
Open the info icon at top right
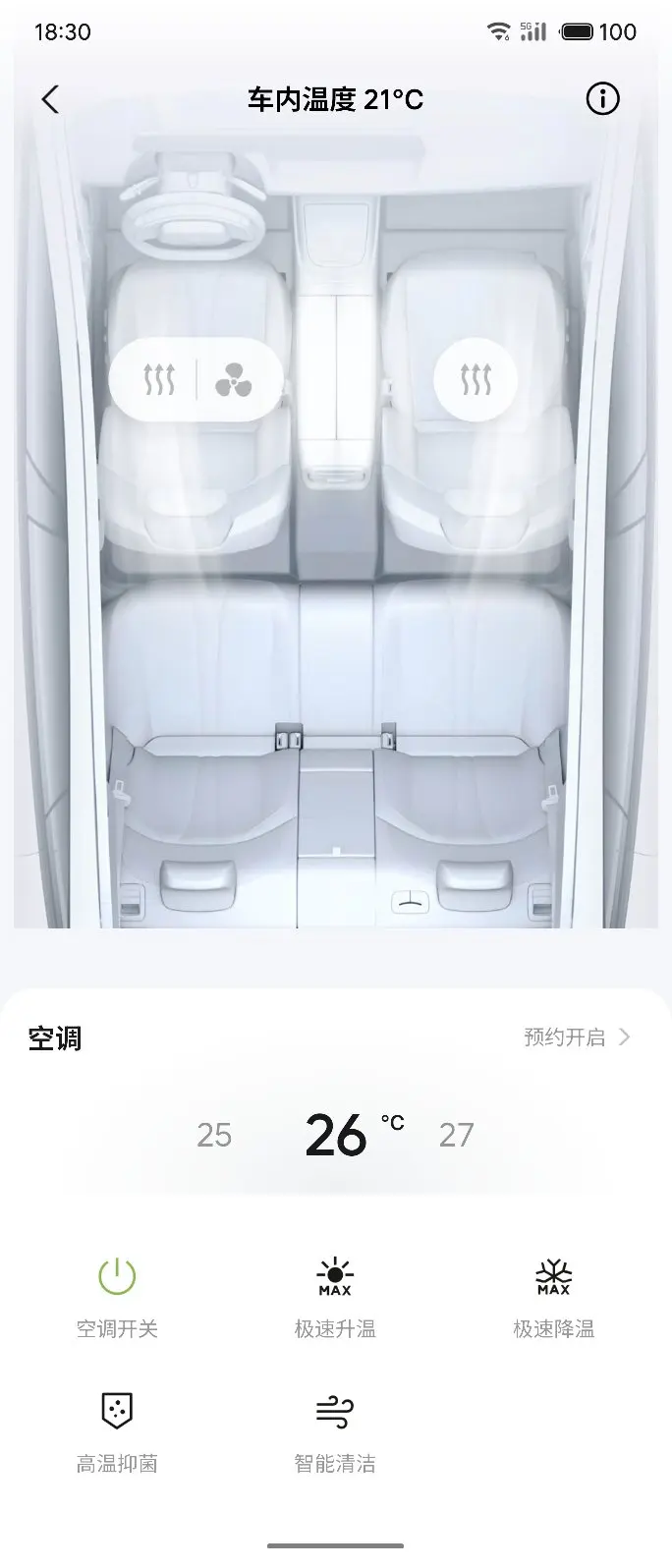602,98
